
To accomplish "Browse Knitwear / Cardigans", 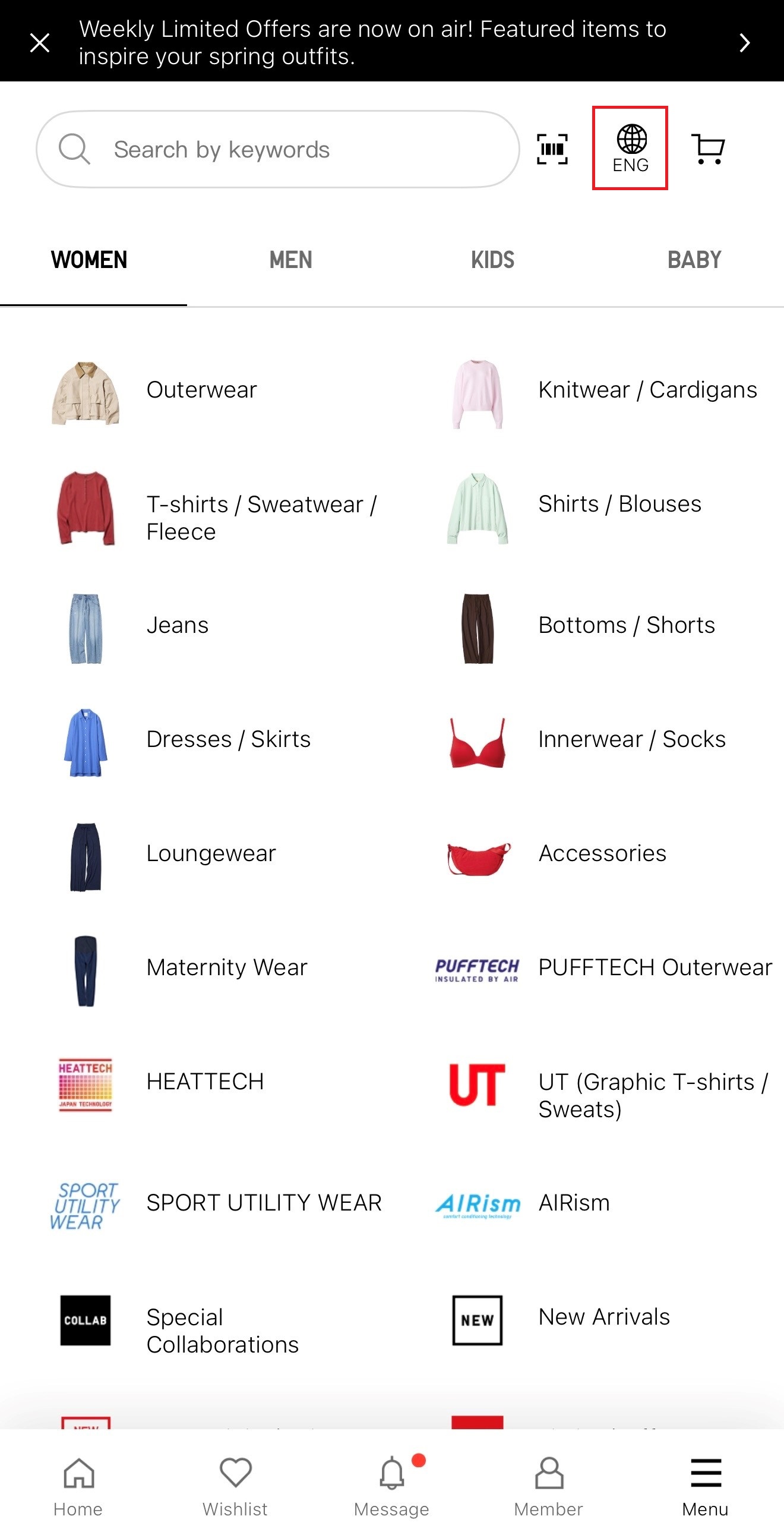I will (647, 390).
